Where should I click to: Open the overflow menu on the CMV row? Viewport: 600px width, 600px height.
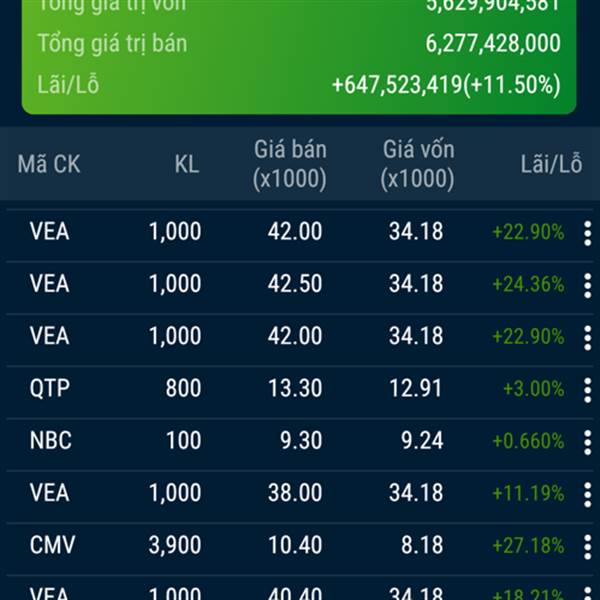coord(587,546)
